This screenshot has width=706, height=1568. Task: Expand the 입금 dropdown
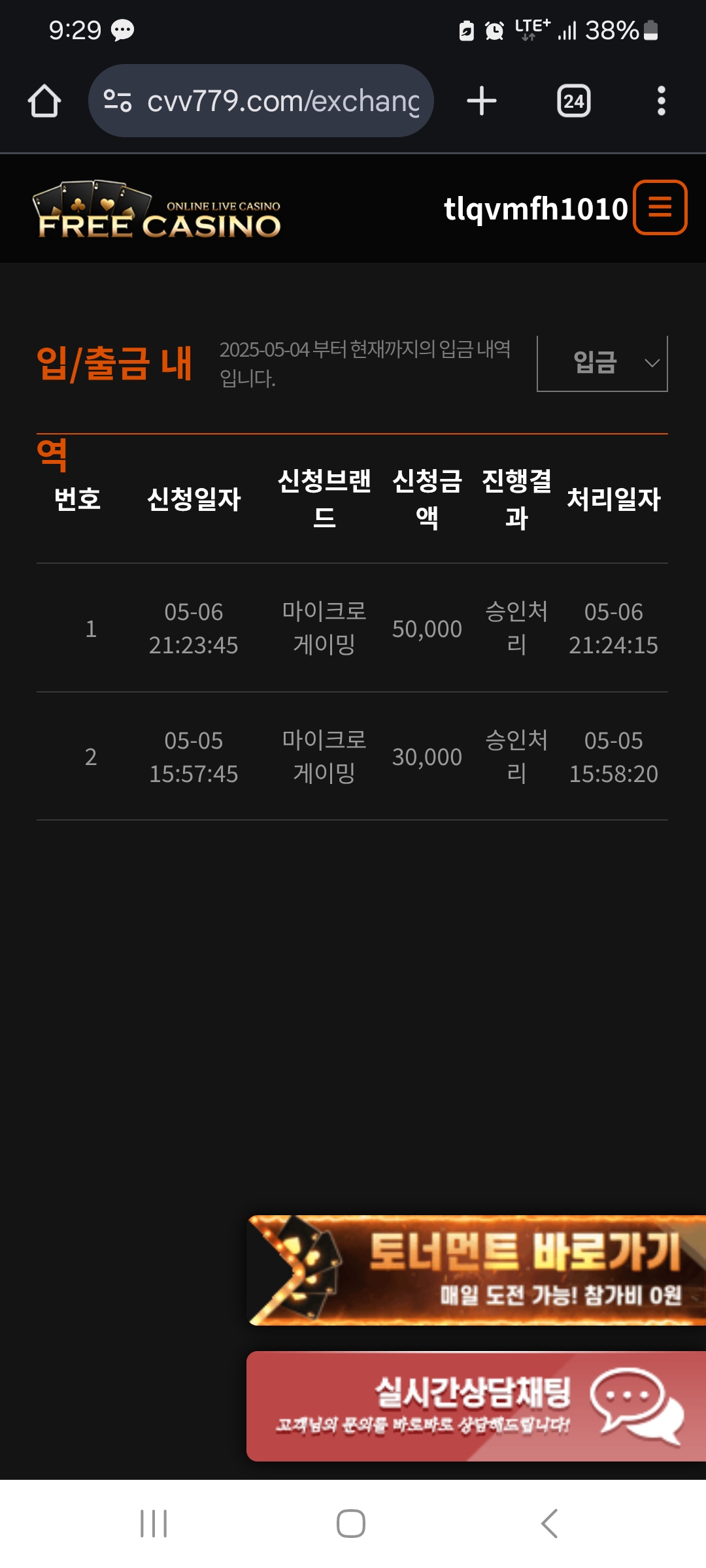tap(602, 363)
